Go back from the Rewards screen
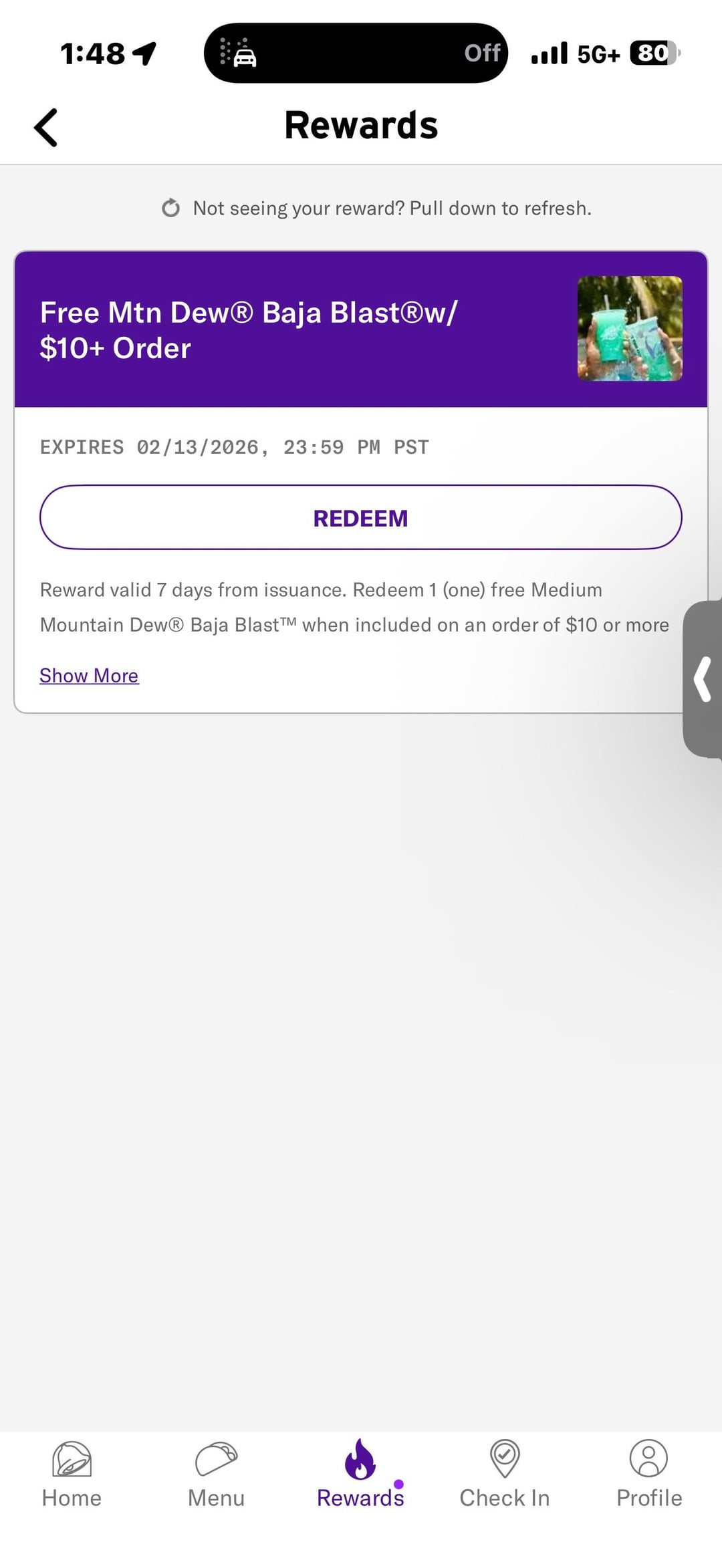 click(x=45, y=127)
